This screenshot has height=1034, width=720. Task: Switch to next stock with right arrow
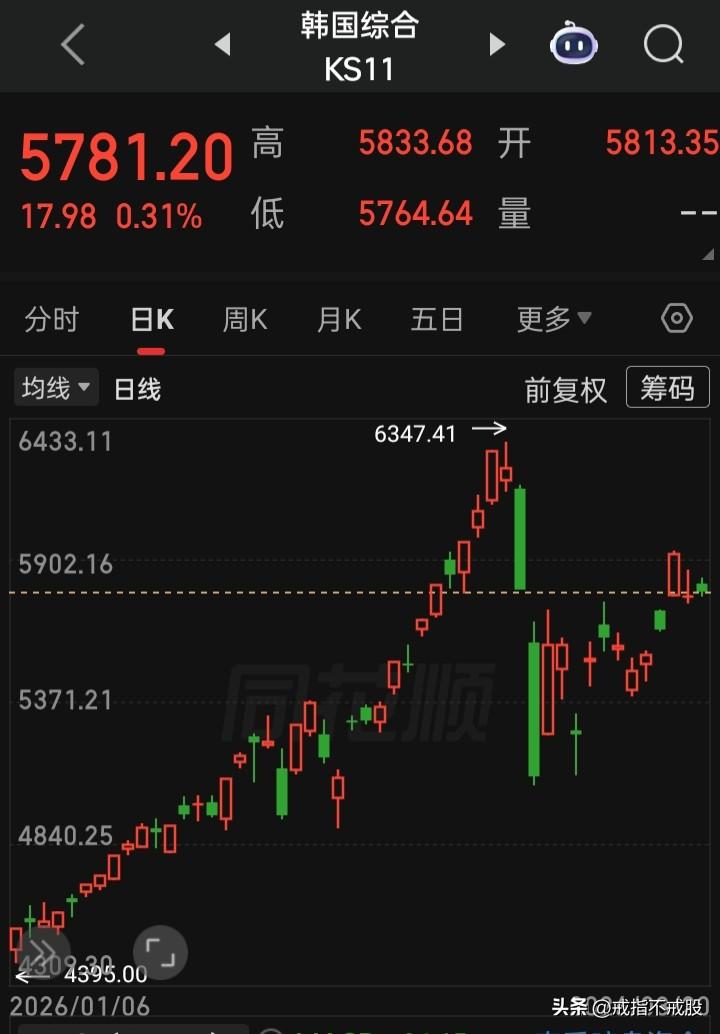tap(496, 44)
